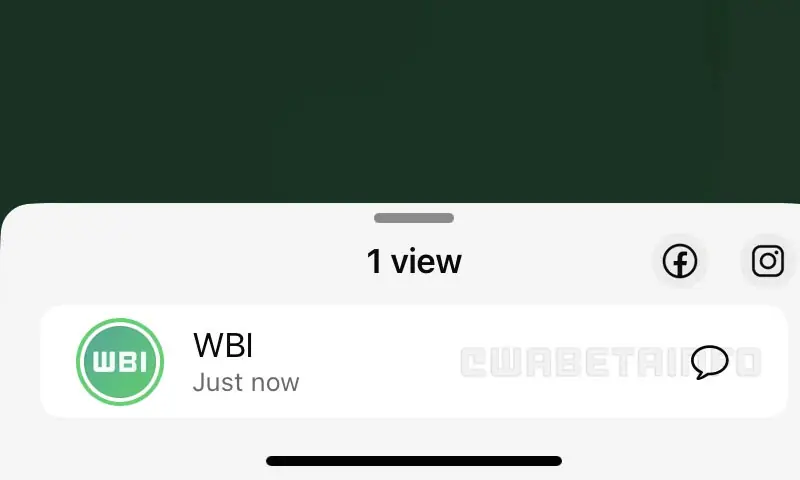800x480 pixels.
Task: Share status to Instagram
Action: pyautogui.click(x=767, y=262)
